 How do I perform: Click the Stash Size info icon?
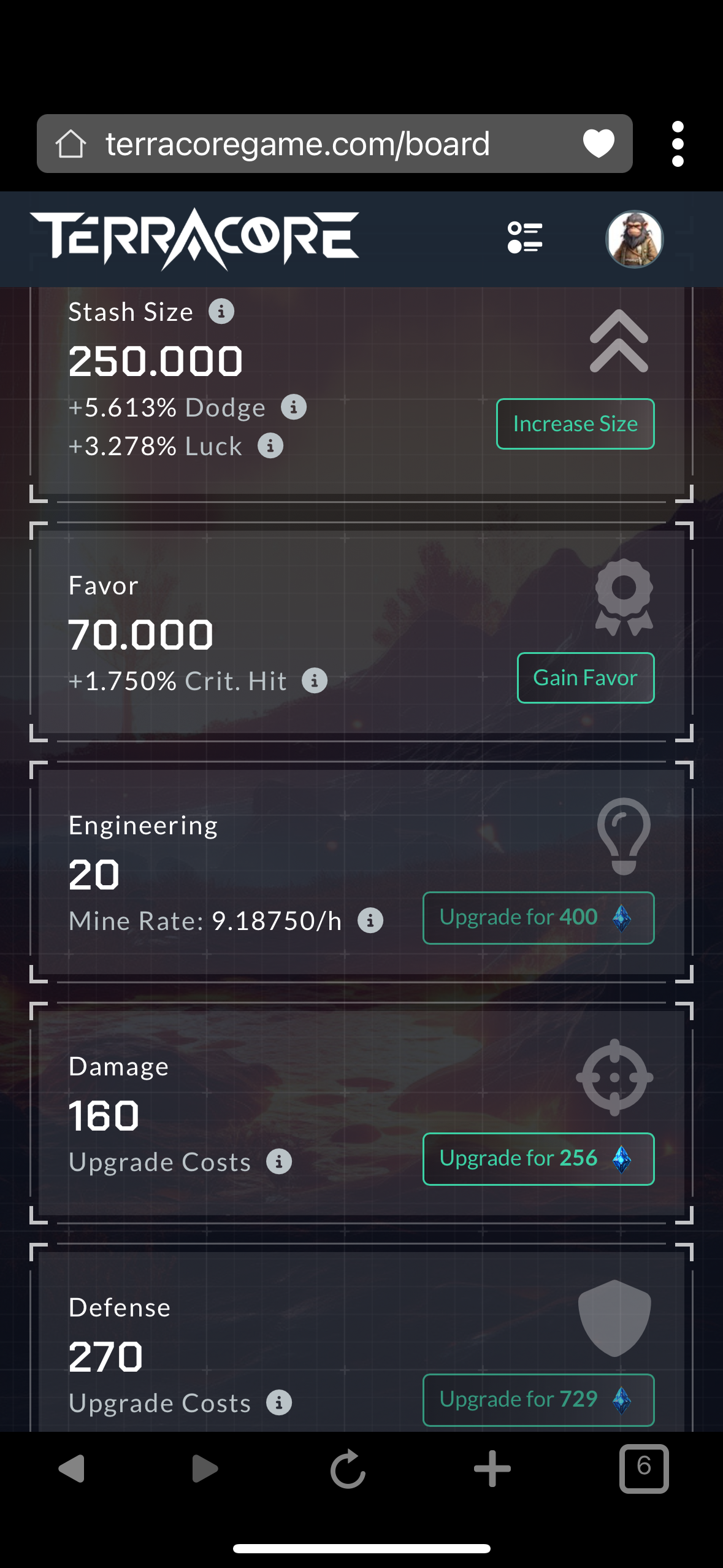pyautogui.click(x=221, y=311)
